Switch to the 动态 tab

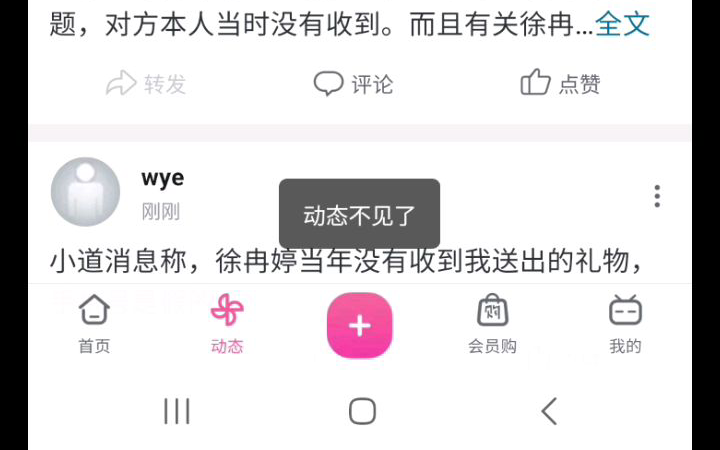pyautogui.click(x=227, y=325)
